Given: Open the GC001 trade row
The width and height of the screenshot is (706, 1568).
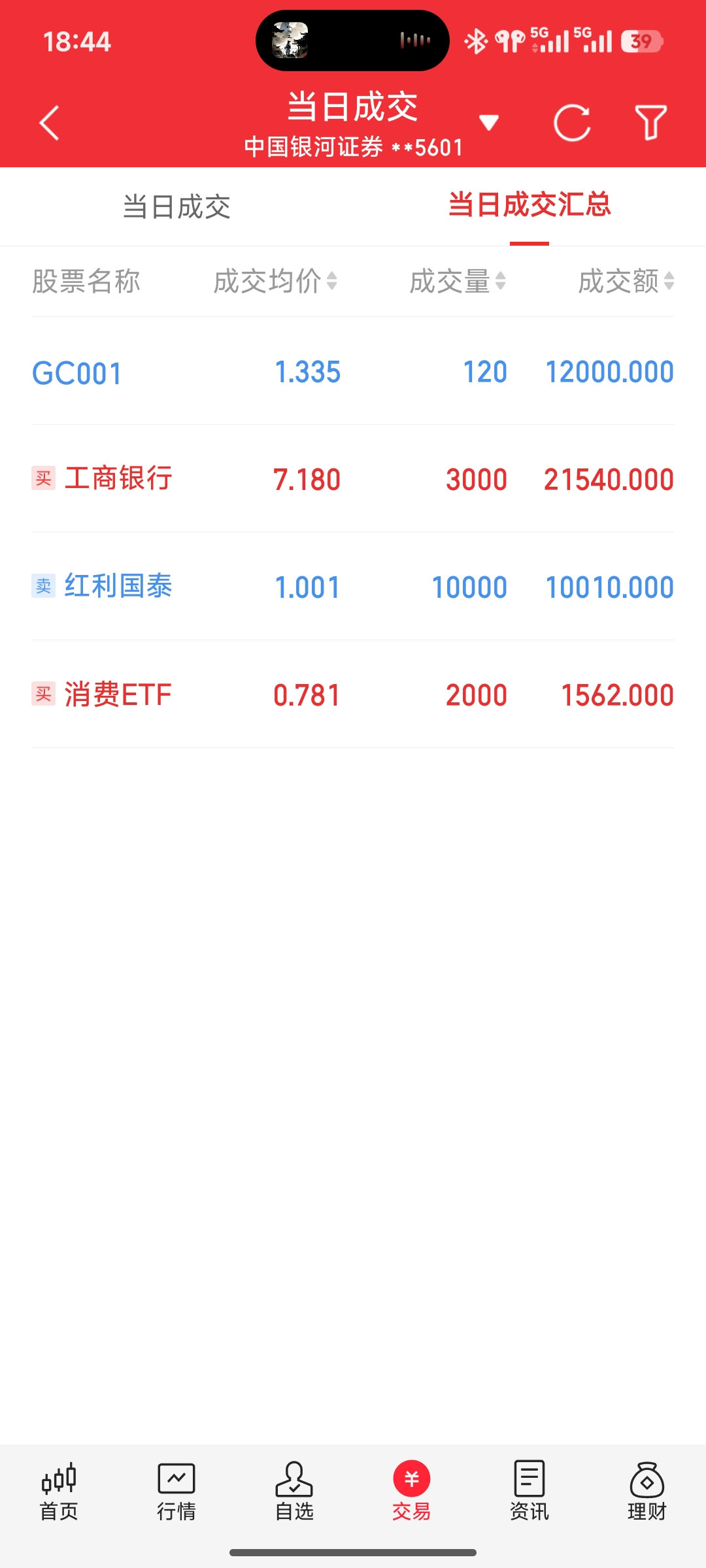Looking at the screenshot, I should click(353, 372).
